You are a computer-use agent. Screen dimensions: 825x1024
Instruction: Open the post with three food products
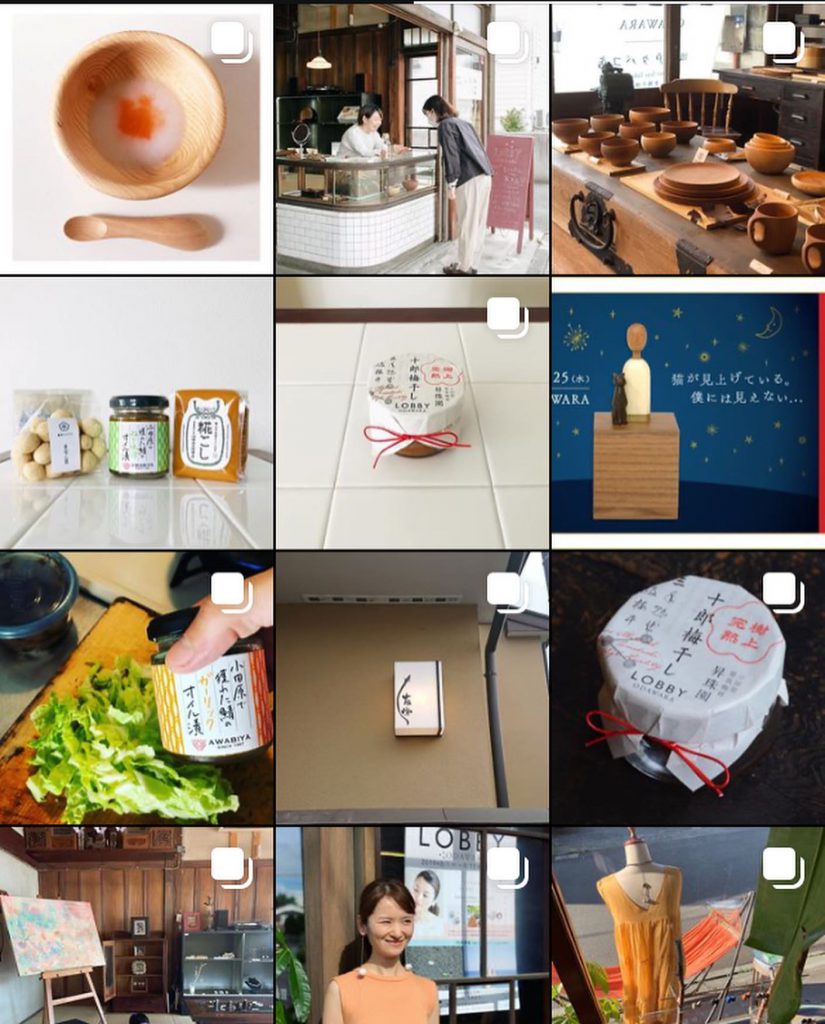(x=136, y=413)
